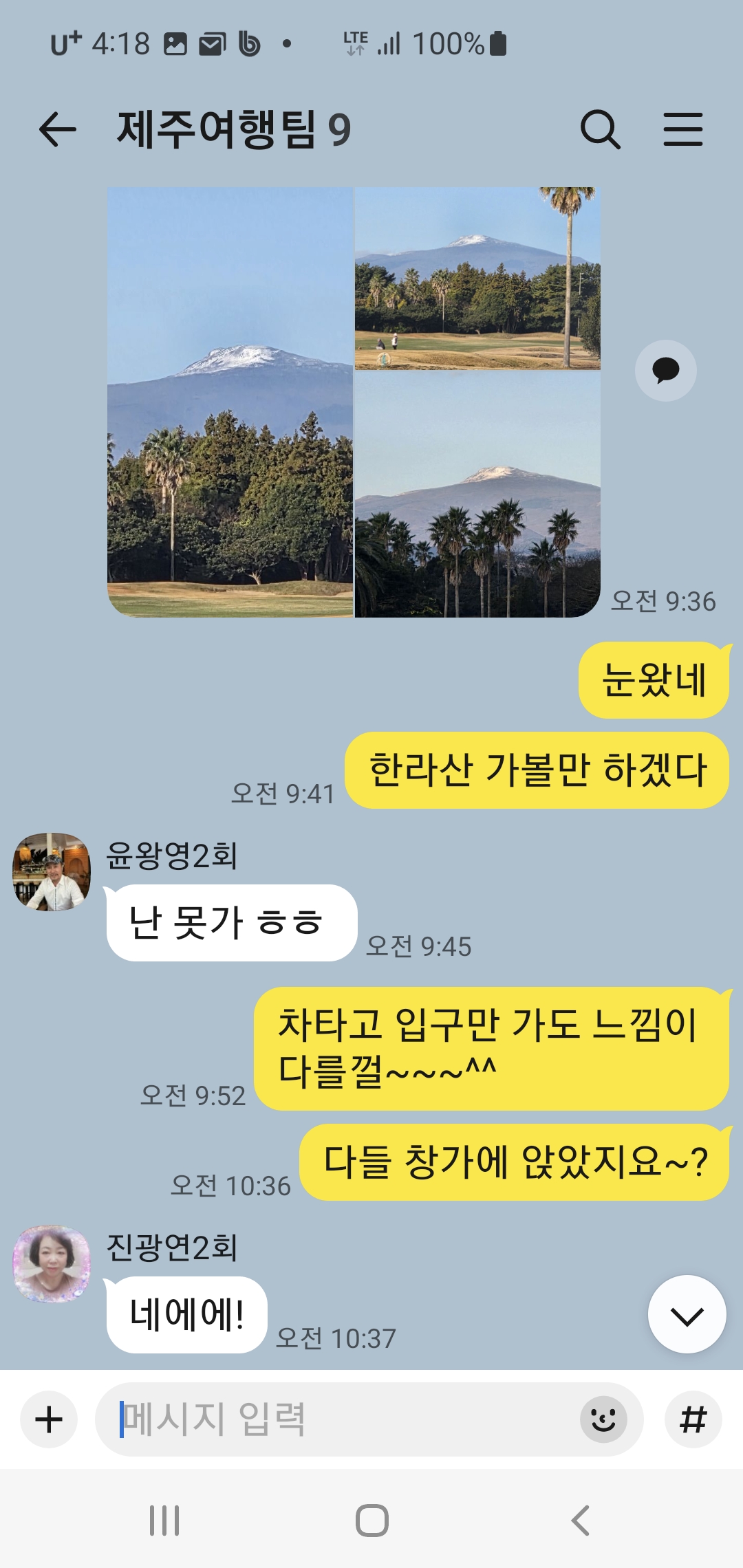The width and height of the screenshot is (743, 1568).
Task: Focus the 메시지 입력 text field
Action: click(x=337, y=1419)
